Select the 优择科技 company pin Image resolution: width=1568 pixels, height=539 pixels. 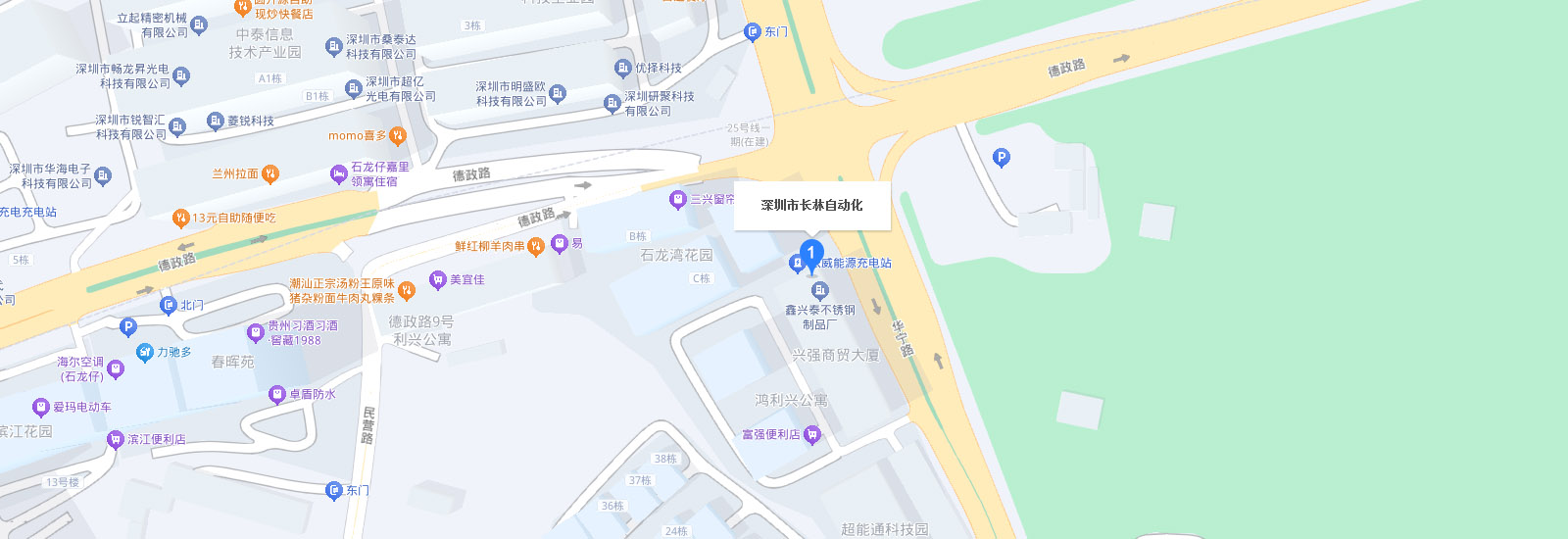[x=622, y=68]
